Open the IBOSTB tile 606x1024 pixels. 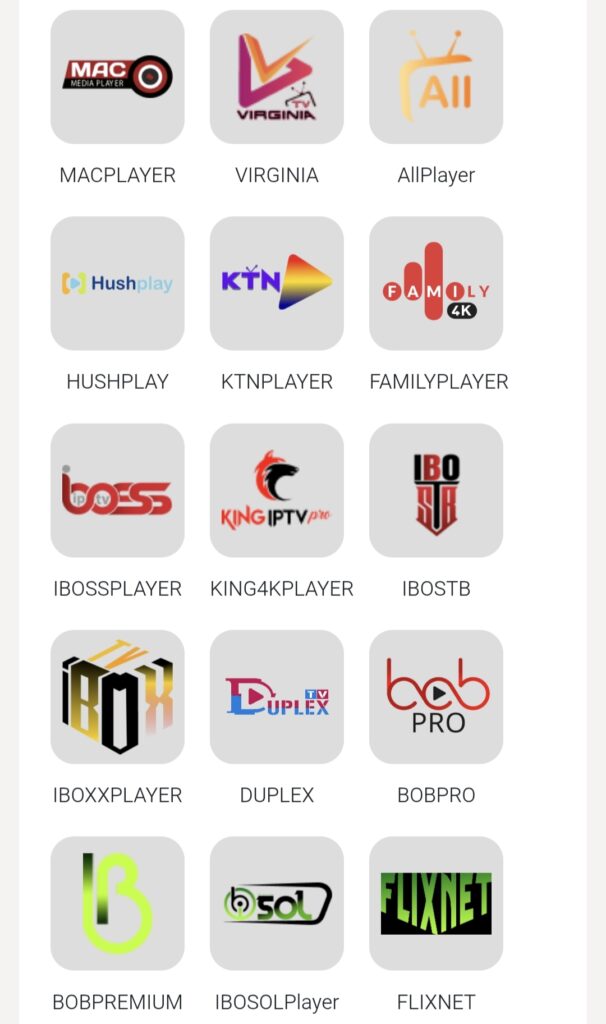(436, 490)
